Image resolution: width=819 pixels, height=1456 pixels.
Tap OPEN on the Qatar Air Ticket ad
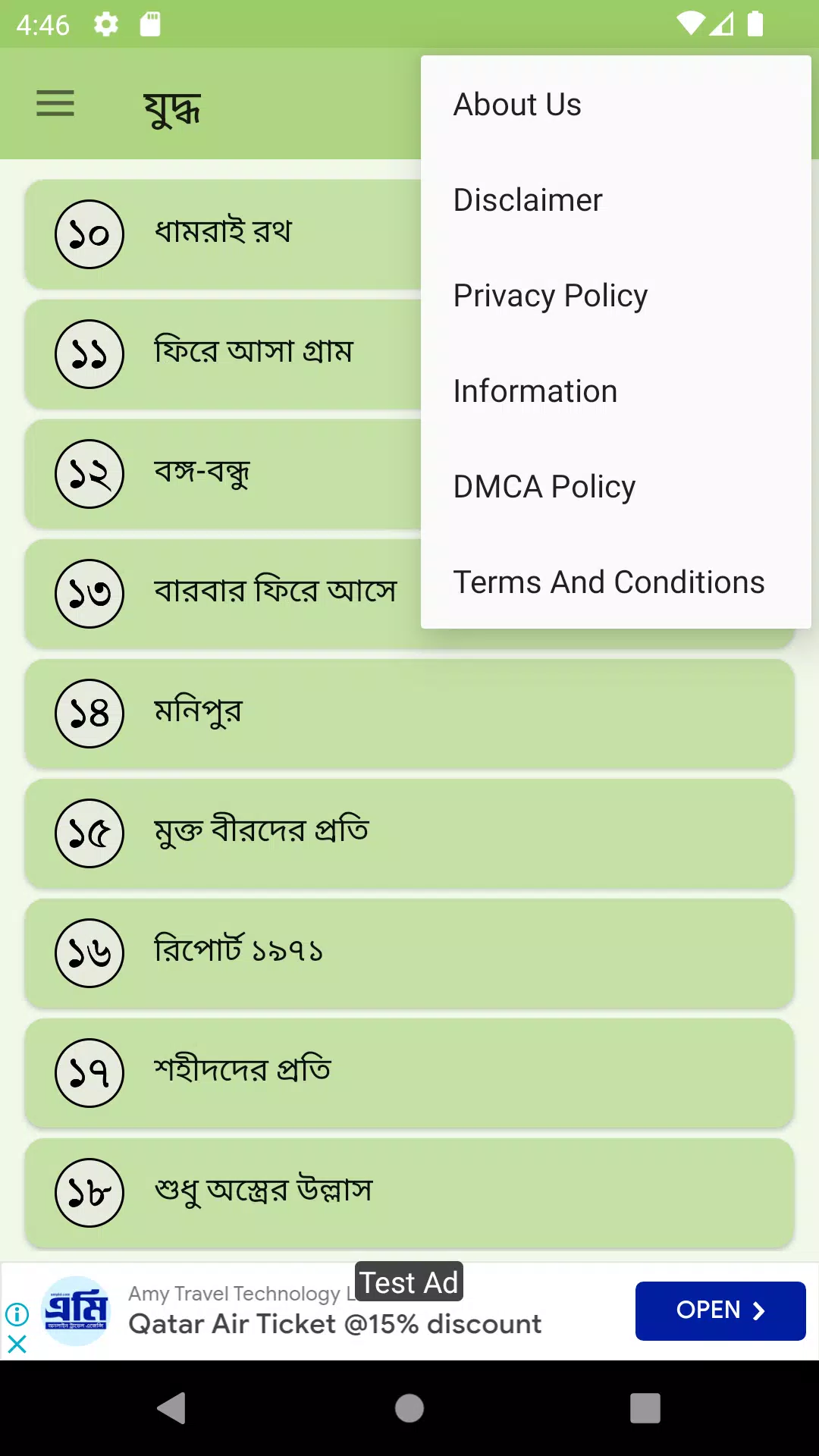720,1310
